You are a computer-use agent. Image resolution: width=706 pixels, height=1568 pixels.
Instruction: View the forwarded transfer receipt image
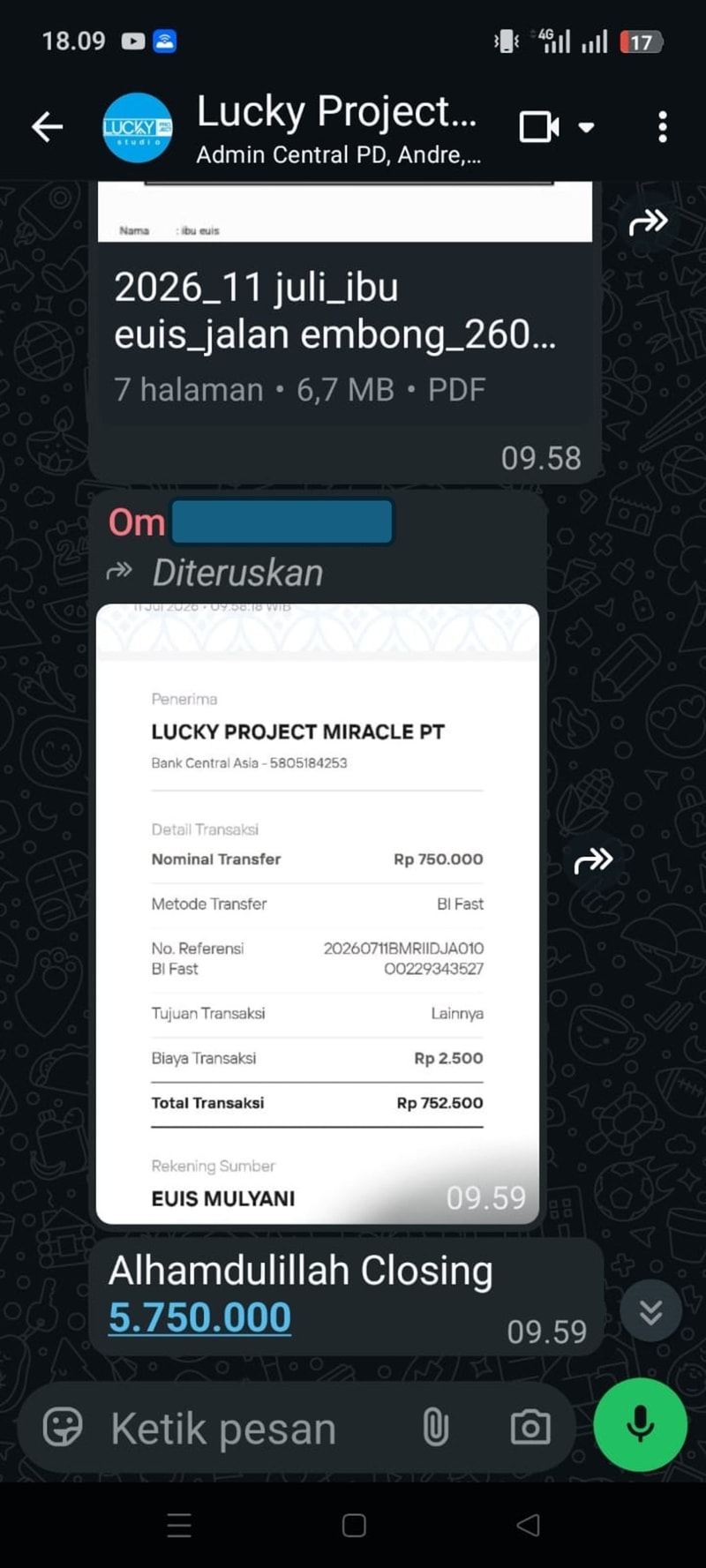coord(318,913)
